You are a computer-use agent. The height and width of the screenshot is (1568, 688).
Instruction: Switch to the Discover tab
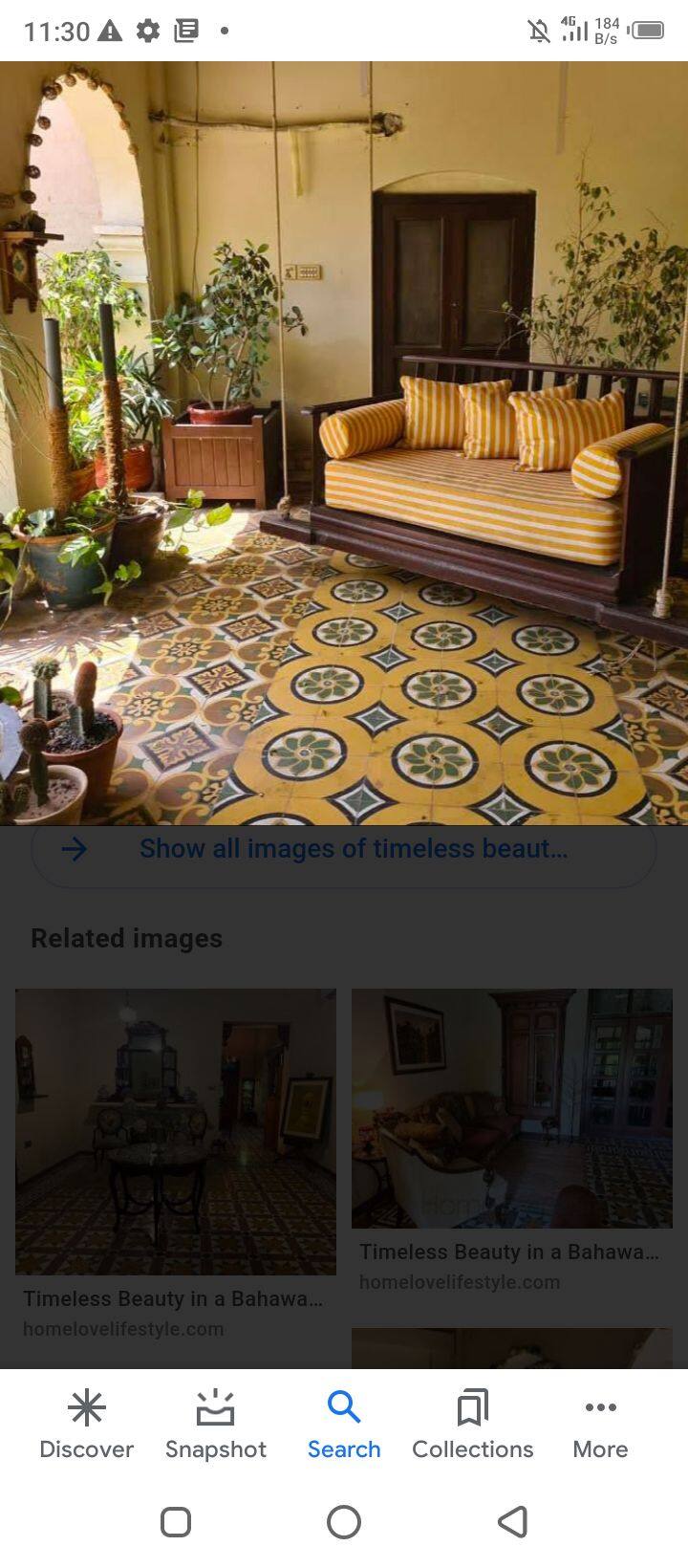point(86,1425)
